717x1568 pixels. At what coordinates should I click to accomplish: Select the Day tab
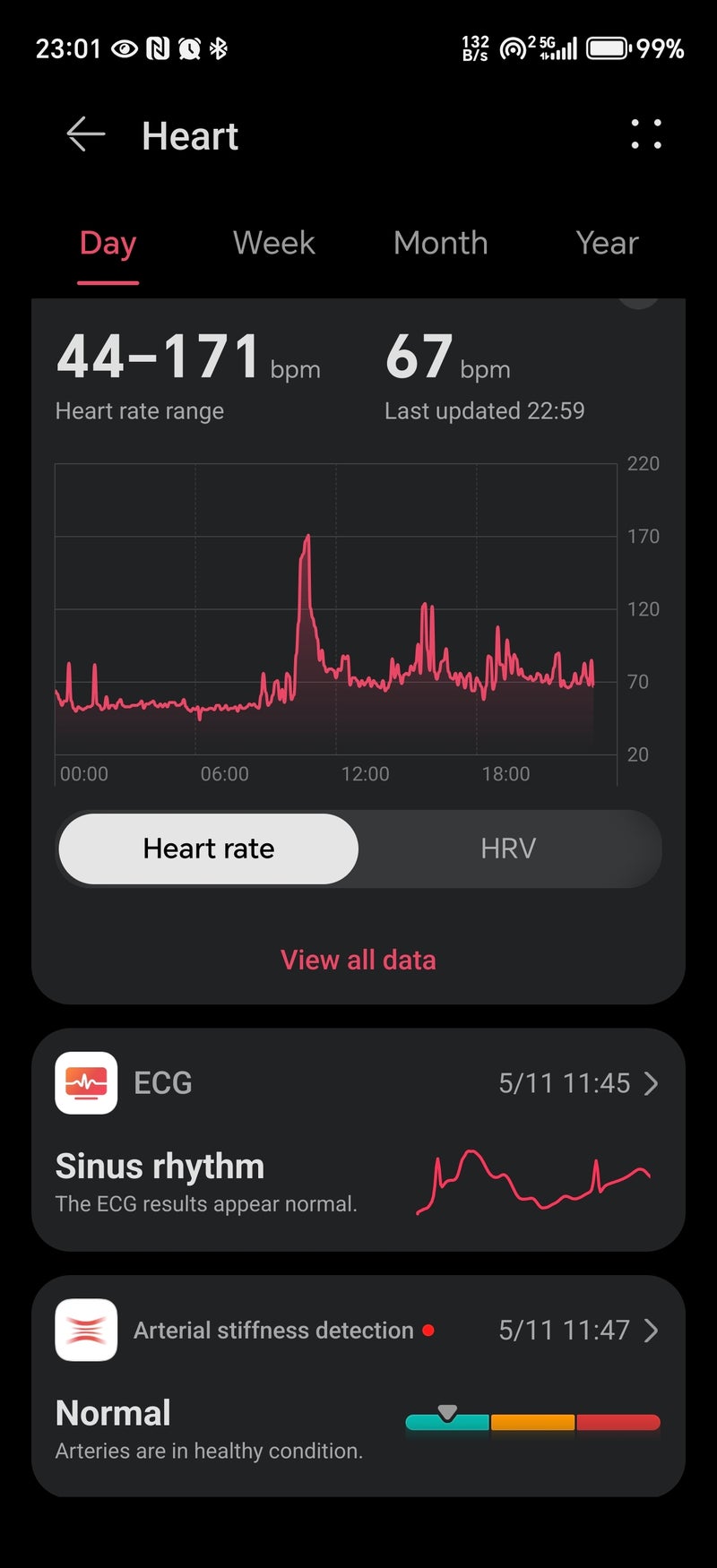(108, 244)
